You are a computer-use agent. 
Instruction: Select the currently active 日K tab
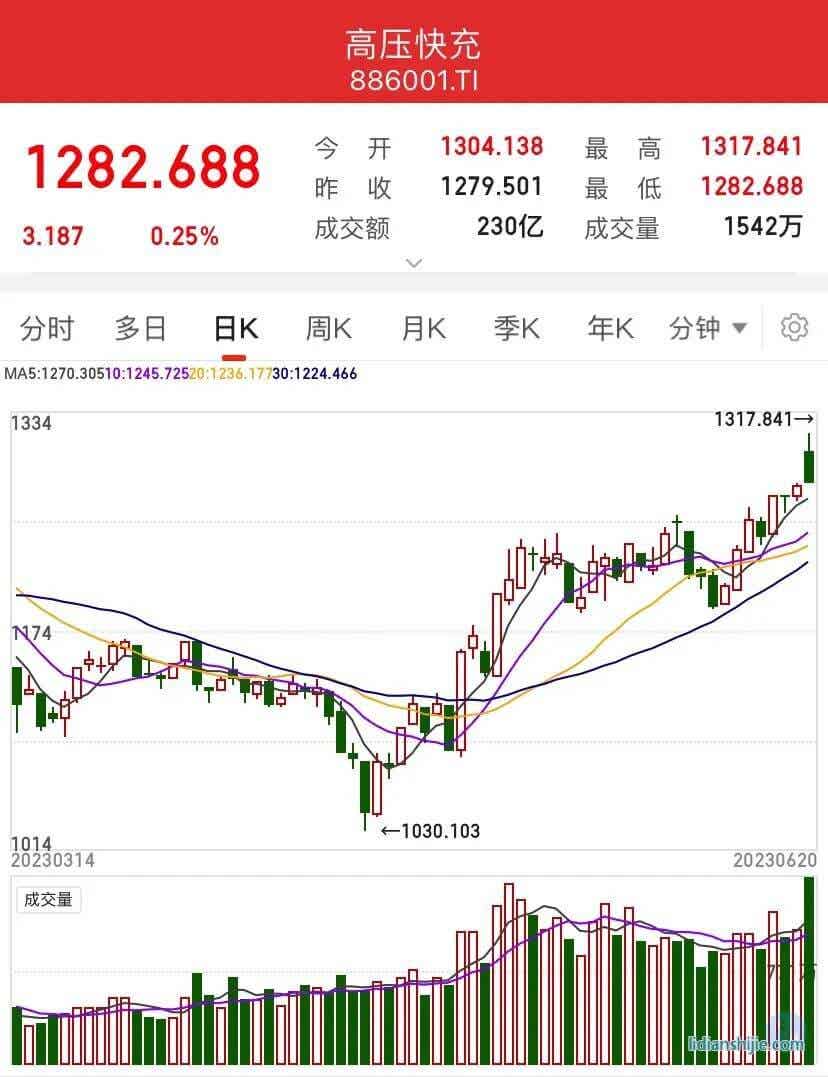233,325
